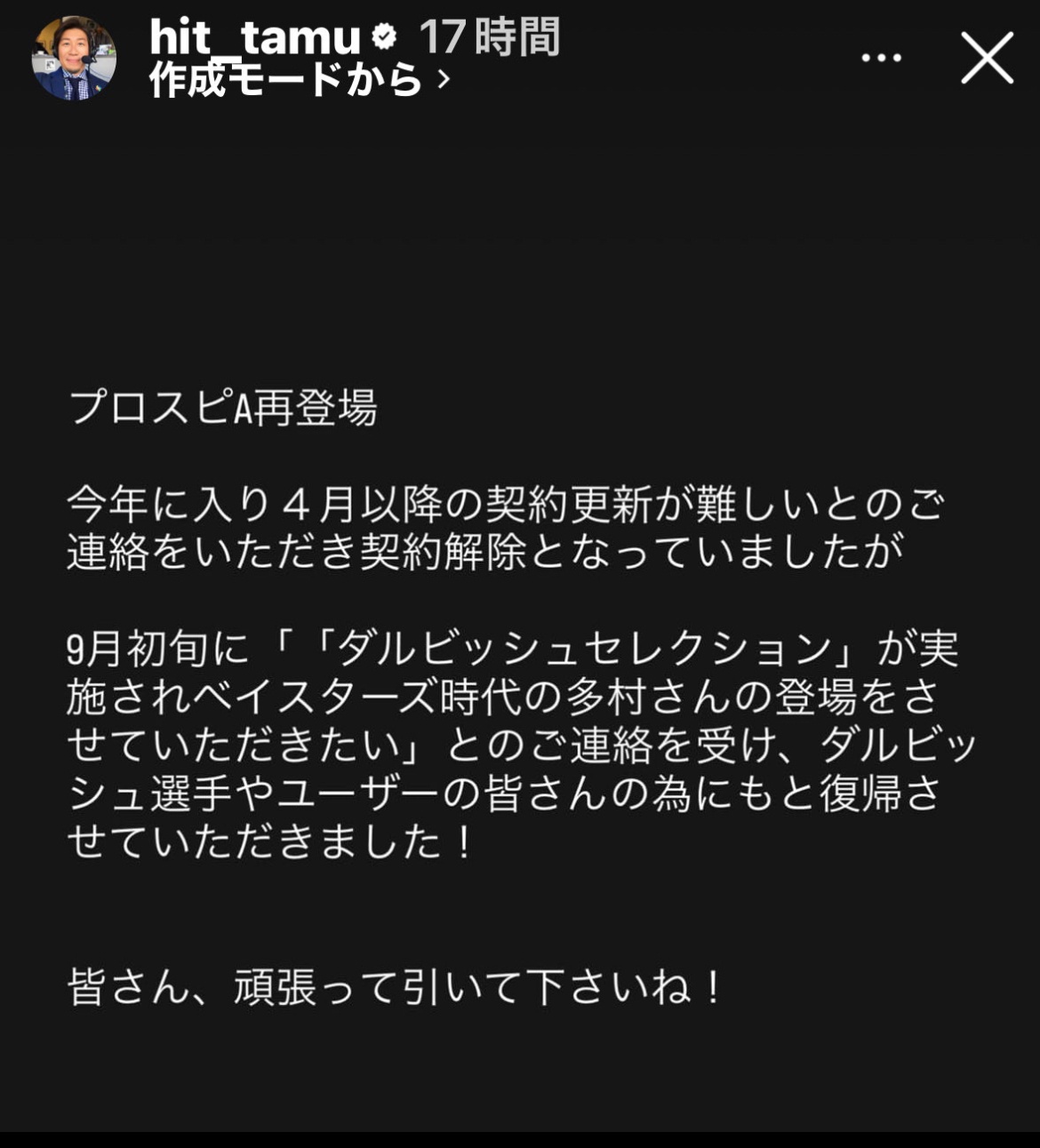The image size is (1040, 1148).
Task: Open the 作成モードから link
Action: click(299, 81)
